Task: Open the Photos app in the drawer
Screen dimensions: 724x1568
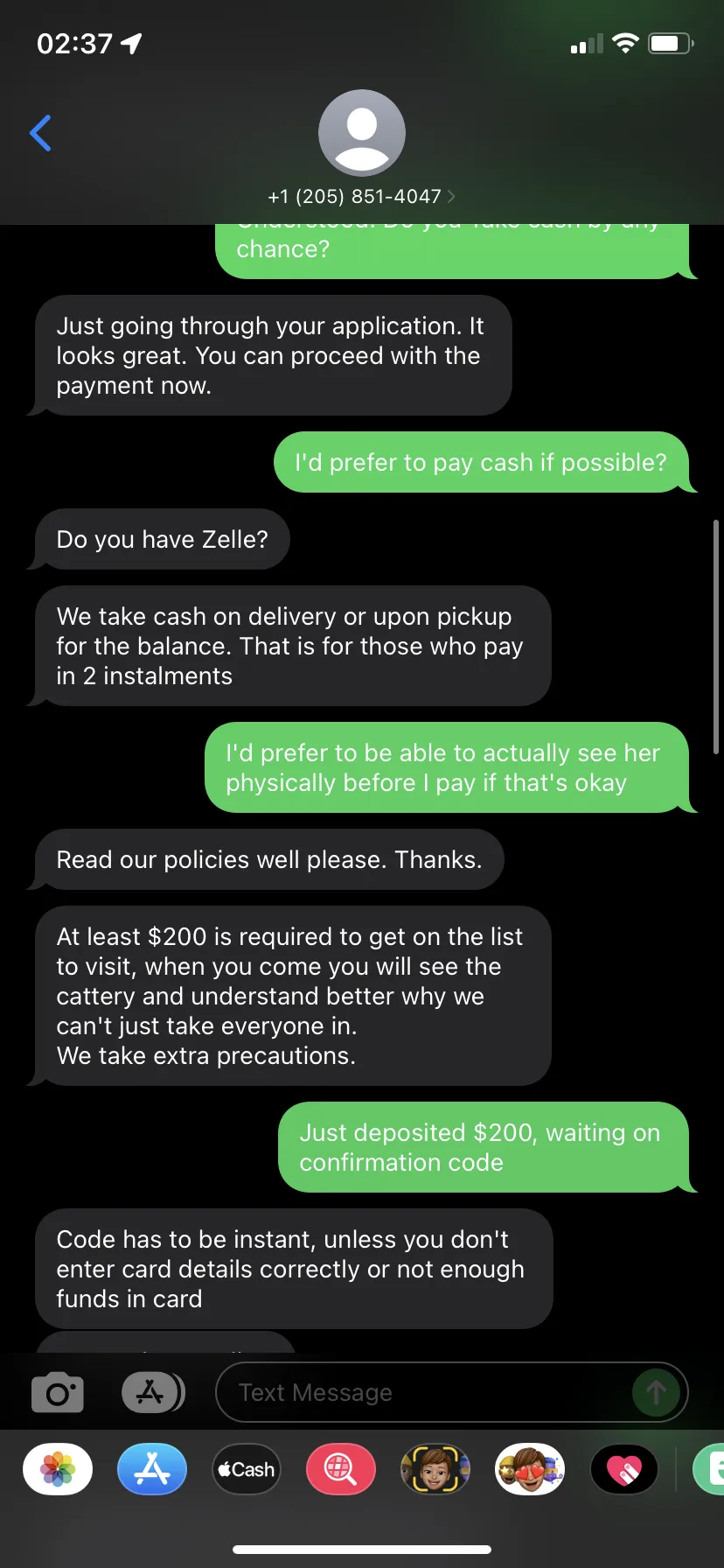Action: (58, 1469)
